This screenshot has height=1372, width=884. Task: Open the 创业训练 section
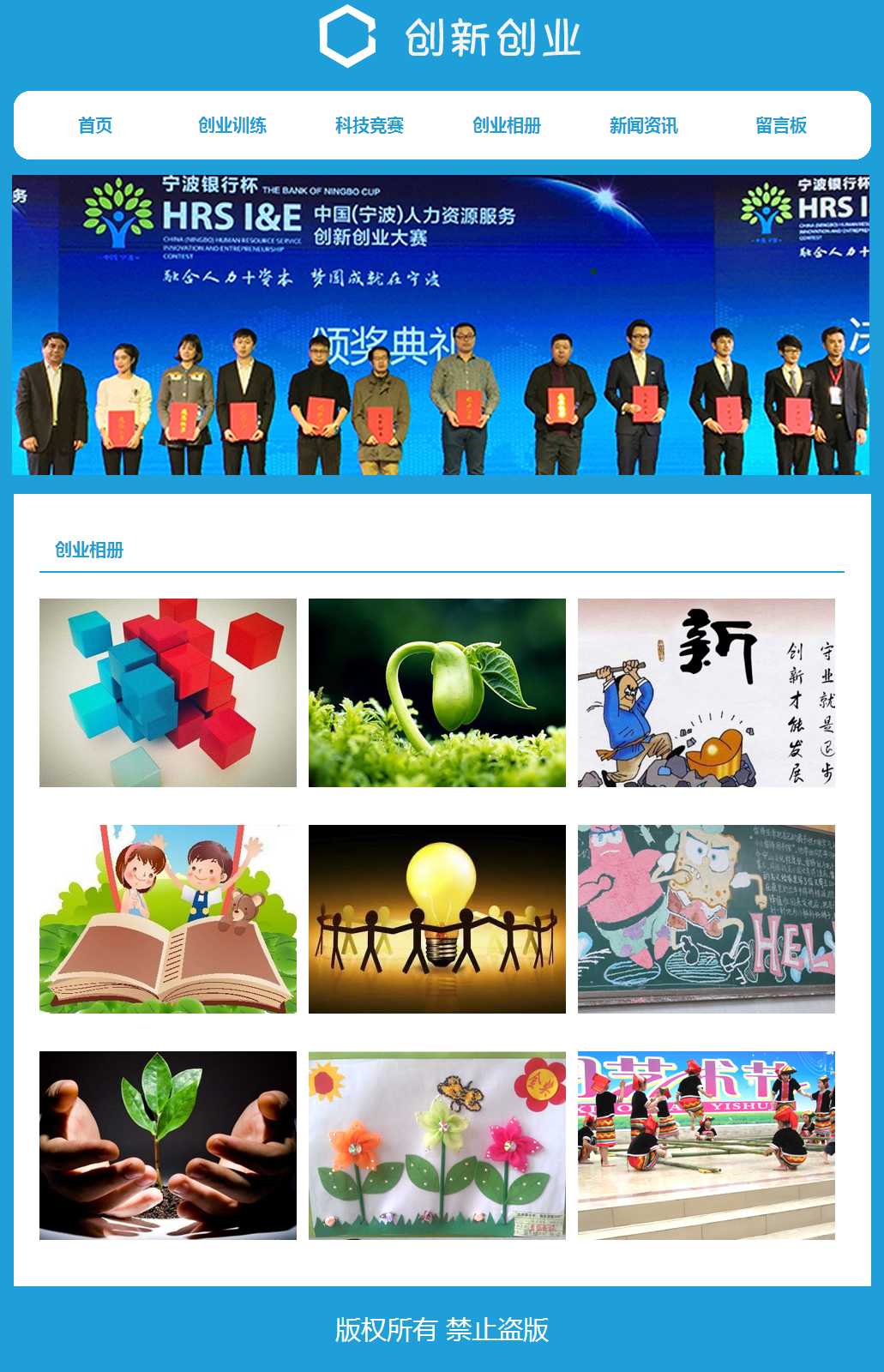(x=232, y=125)
